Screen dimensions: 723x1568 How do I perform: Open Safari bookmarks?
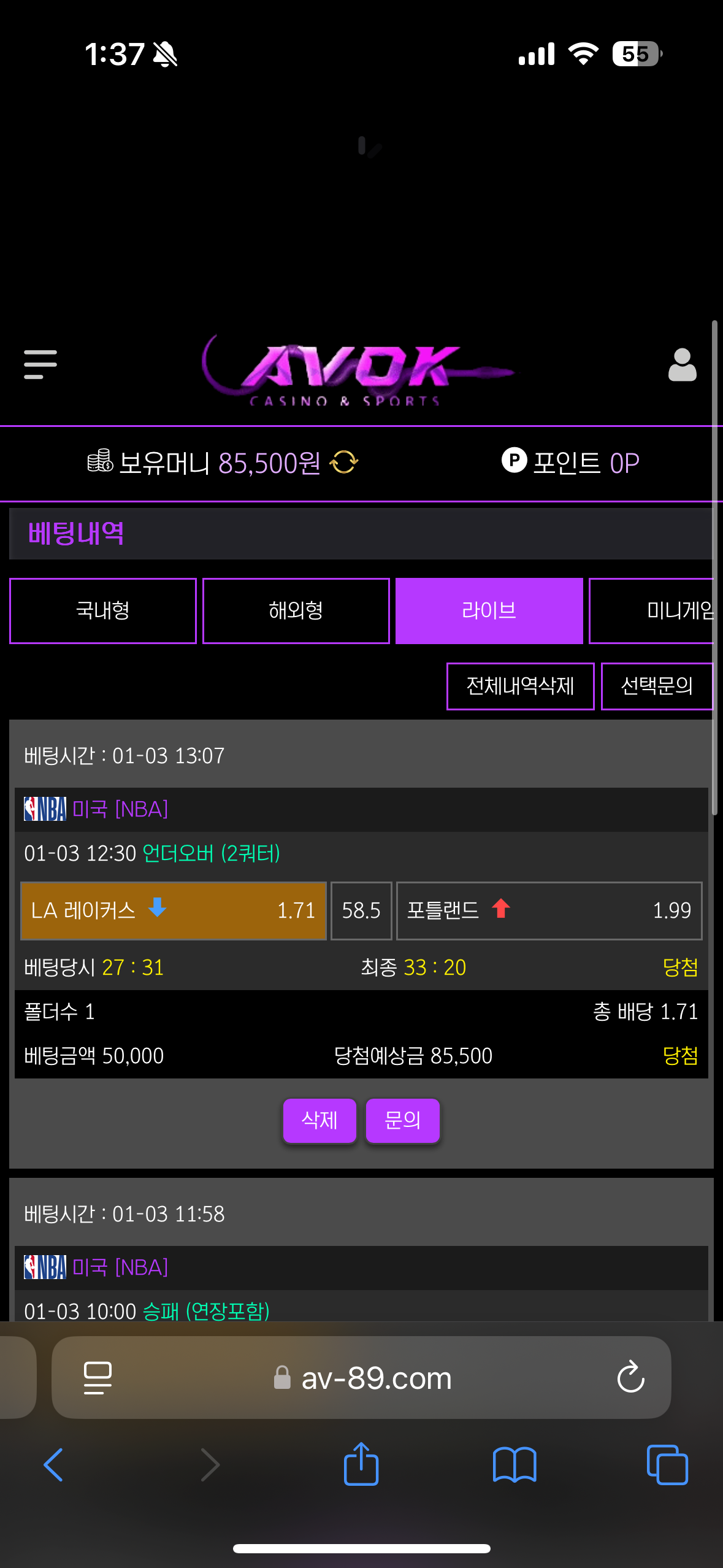click(515, 1465)
